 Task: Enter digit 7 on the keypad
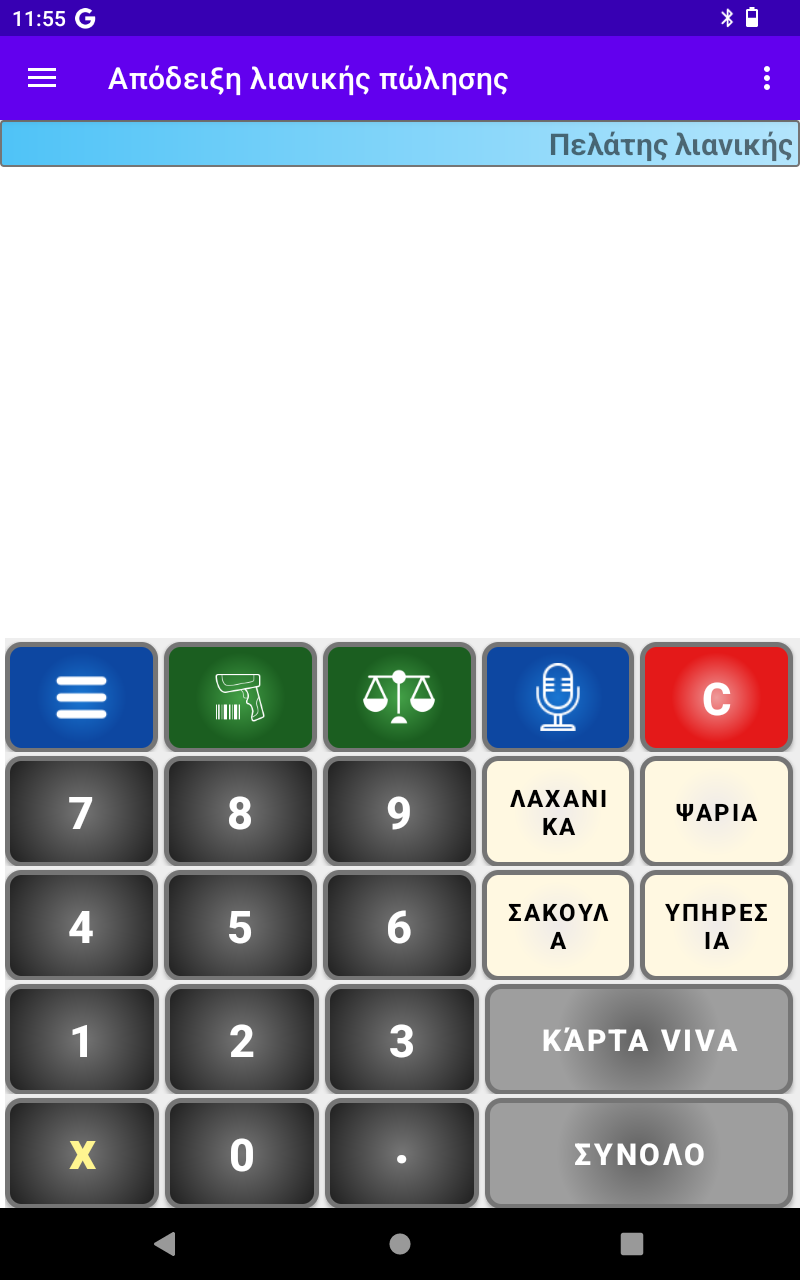coord(82,811)
